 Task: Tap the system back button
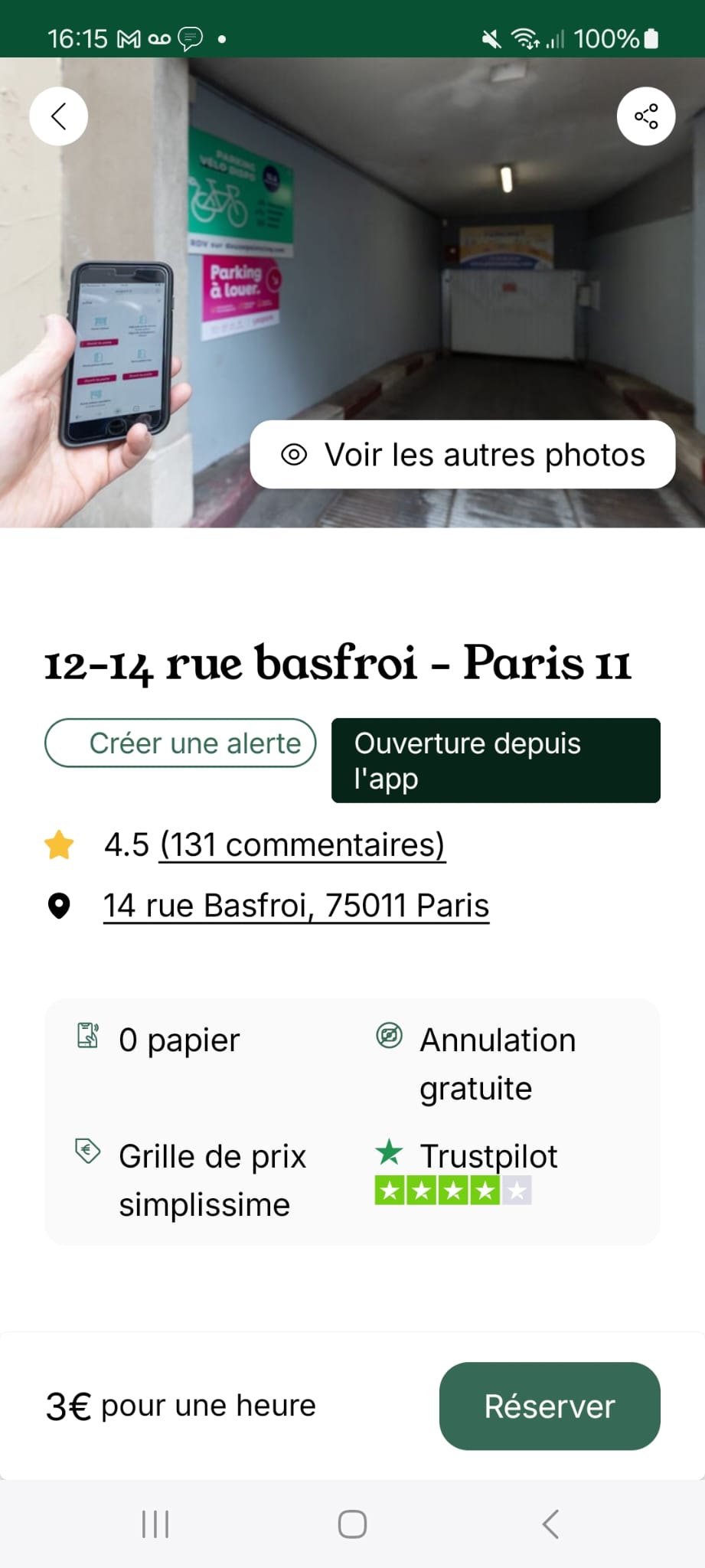pos(550,1524)
